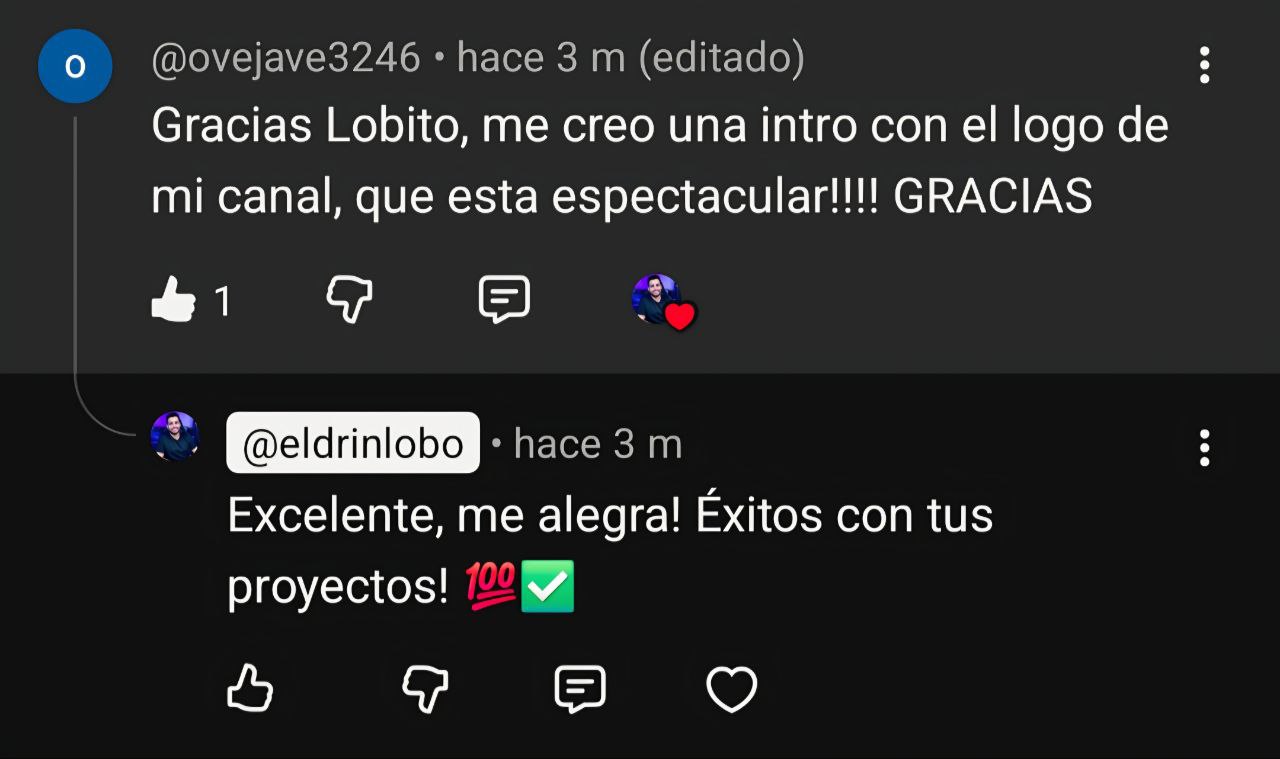
Task: Reply to ovejave3246's comment
Action: point(504,299)
